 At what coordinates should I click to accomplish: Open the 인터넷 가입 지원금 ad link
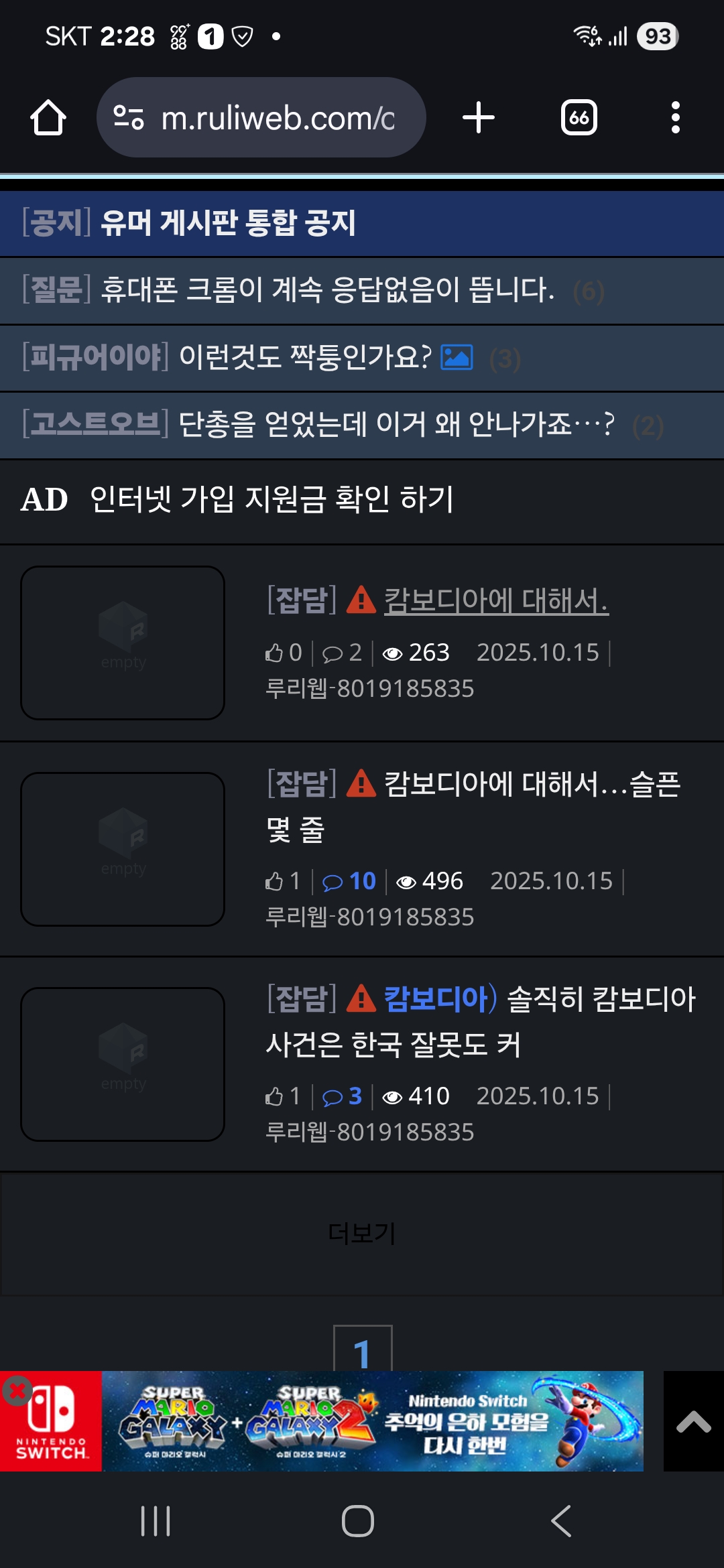[x=271, y=499]
